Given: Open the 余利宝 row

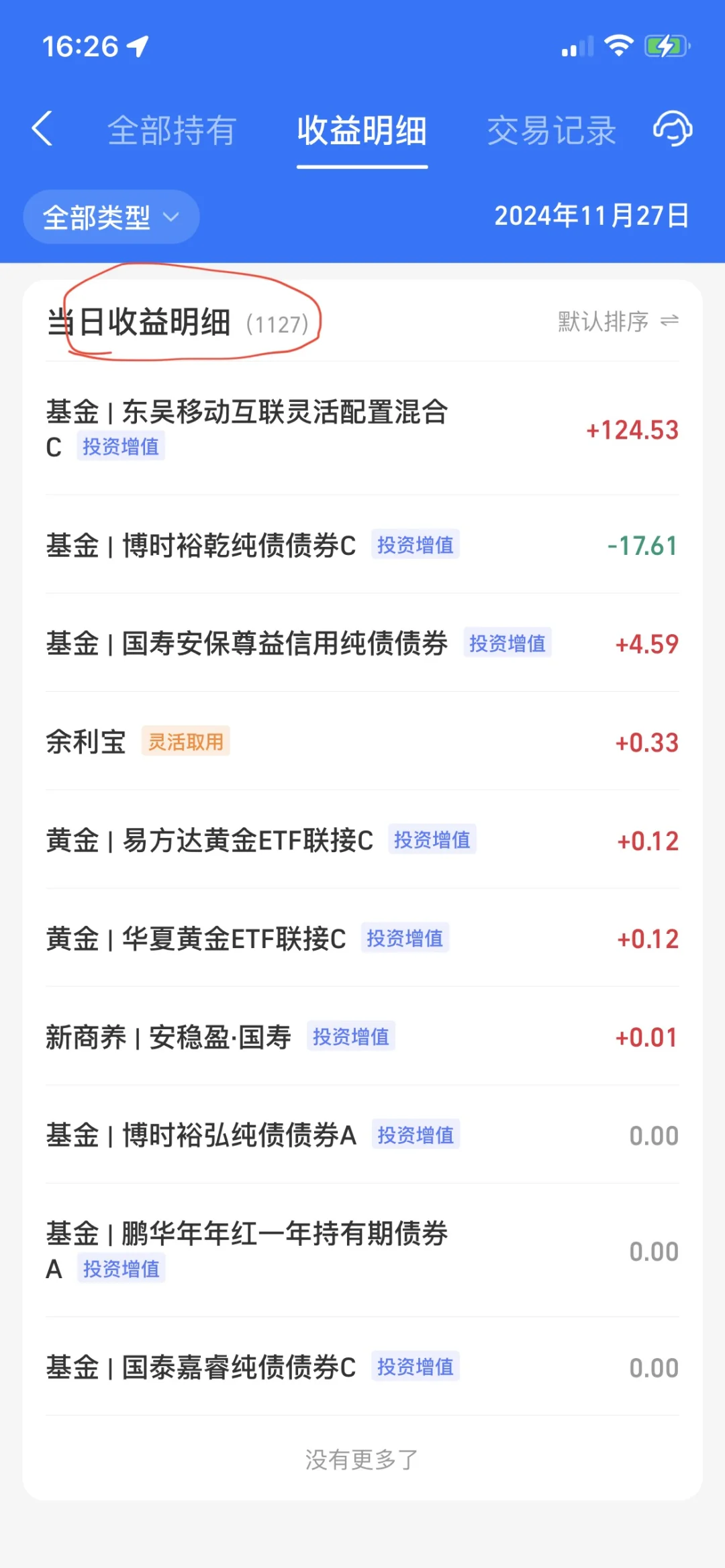Looking at the screenshot, I should pos(362,741).
